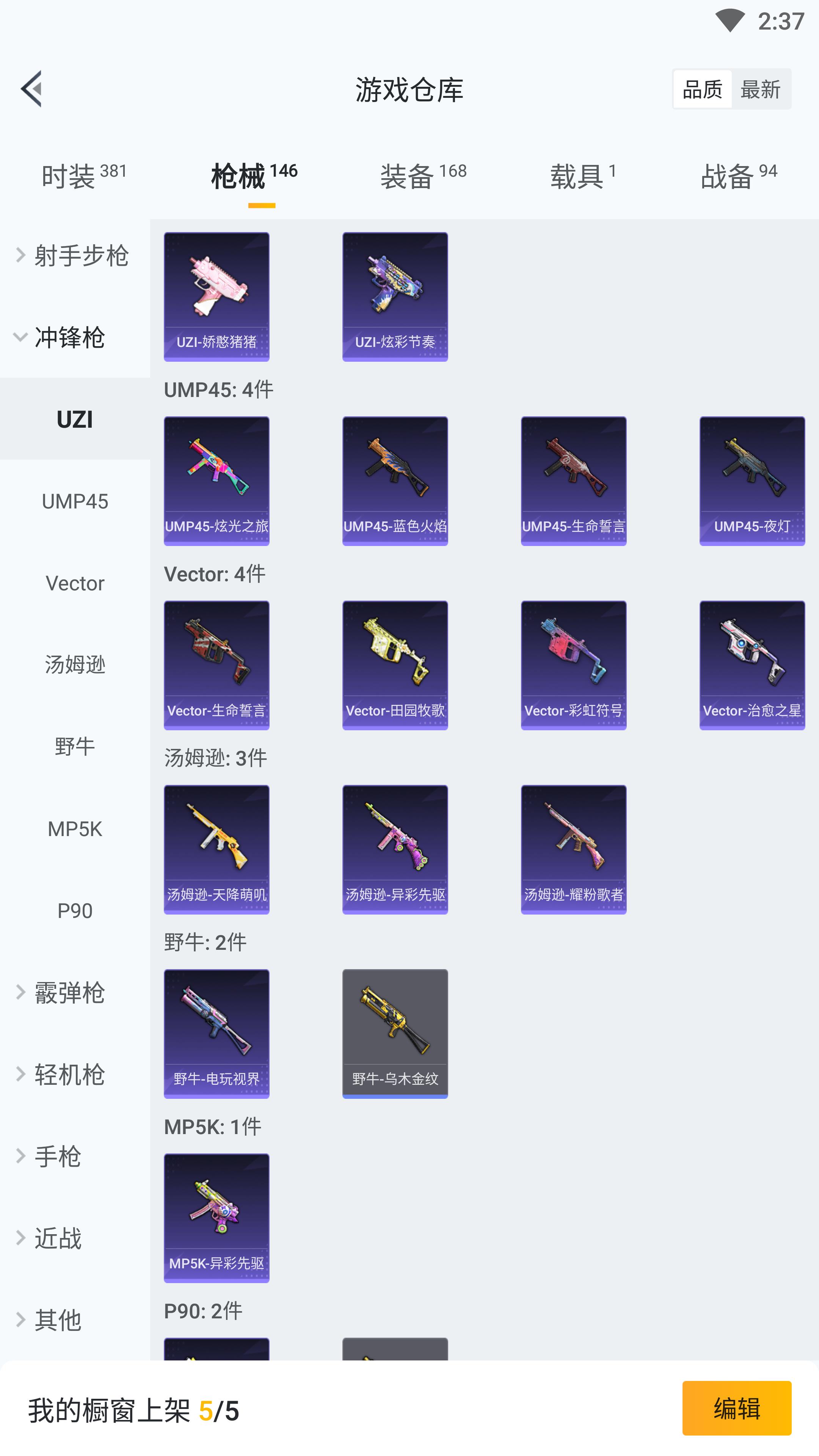Screen dimensions: 819x1456
Task: Sort items by 品质
Action: [702, 89]
